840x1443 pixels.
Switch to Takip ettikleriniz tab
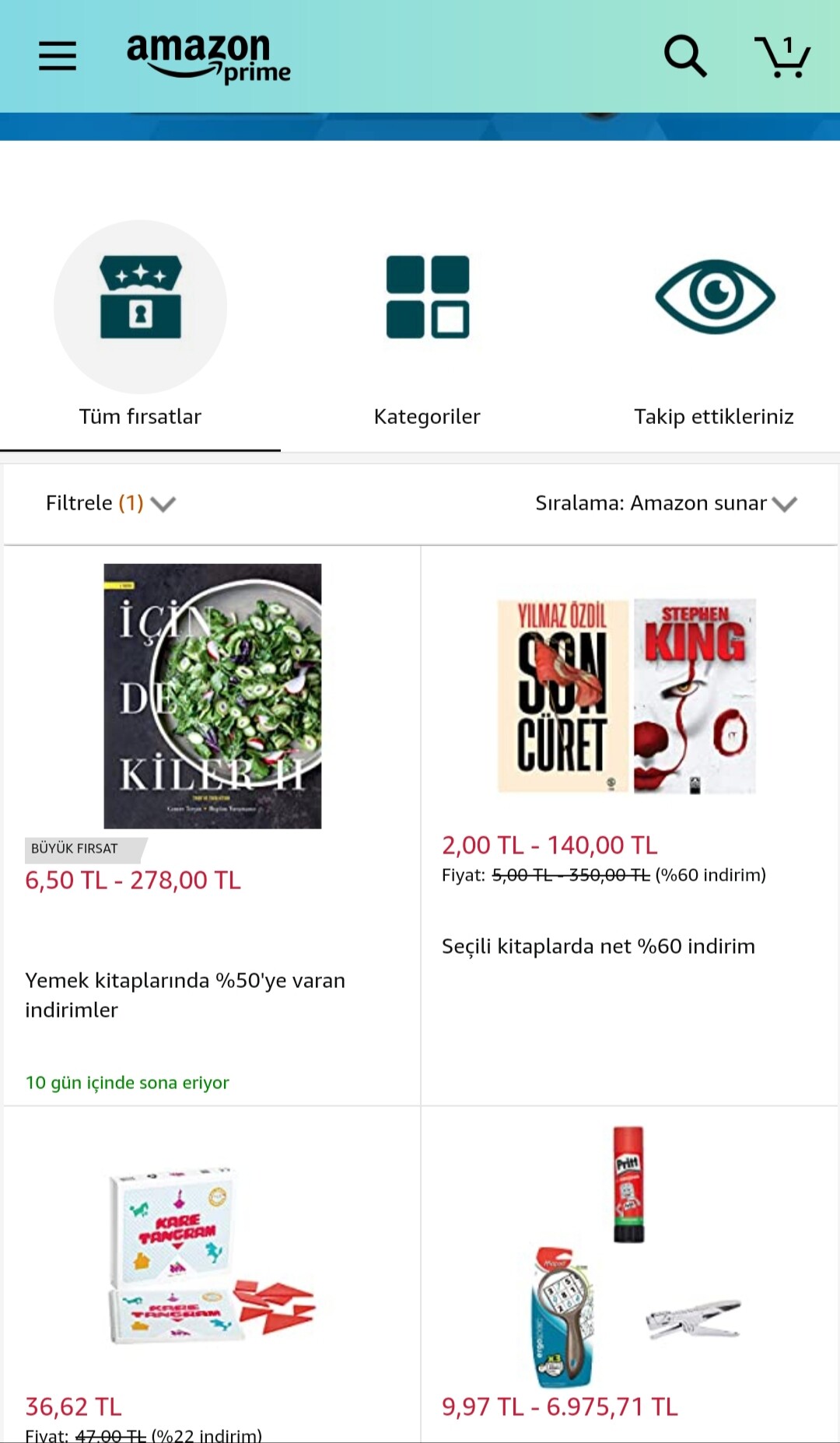[714, 326]
